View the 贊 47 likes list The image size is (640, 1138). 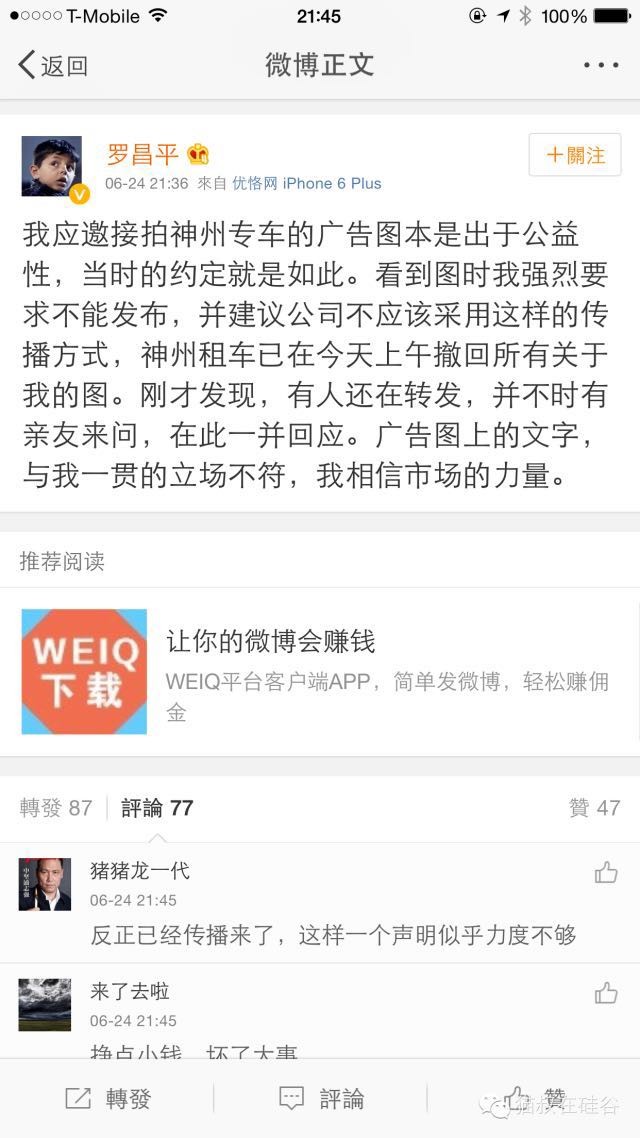click(594, 808)
